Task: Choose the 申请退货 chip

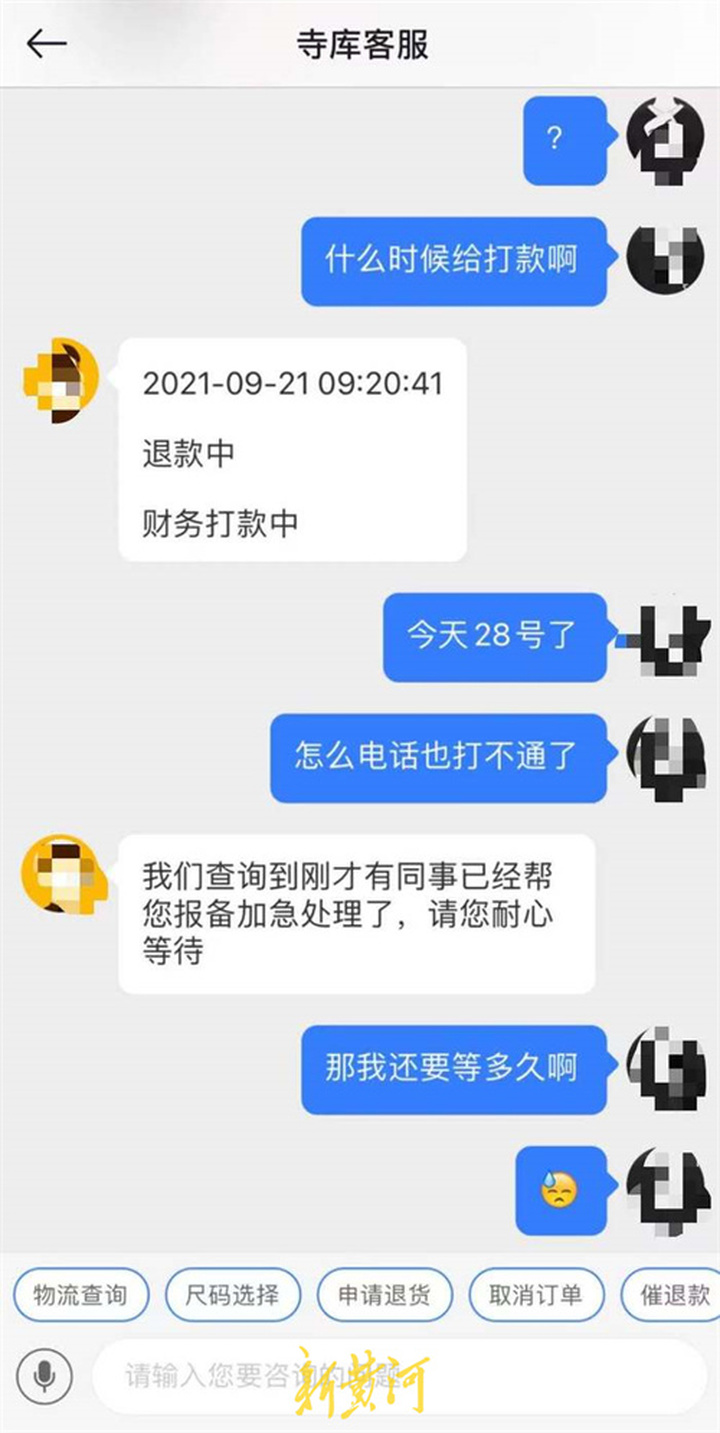Action: pos(384,1295)
